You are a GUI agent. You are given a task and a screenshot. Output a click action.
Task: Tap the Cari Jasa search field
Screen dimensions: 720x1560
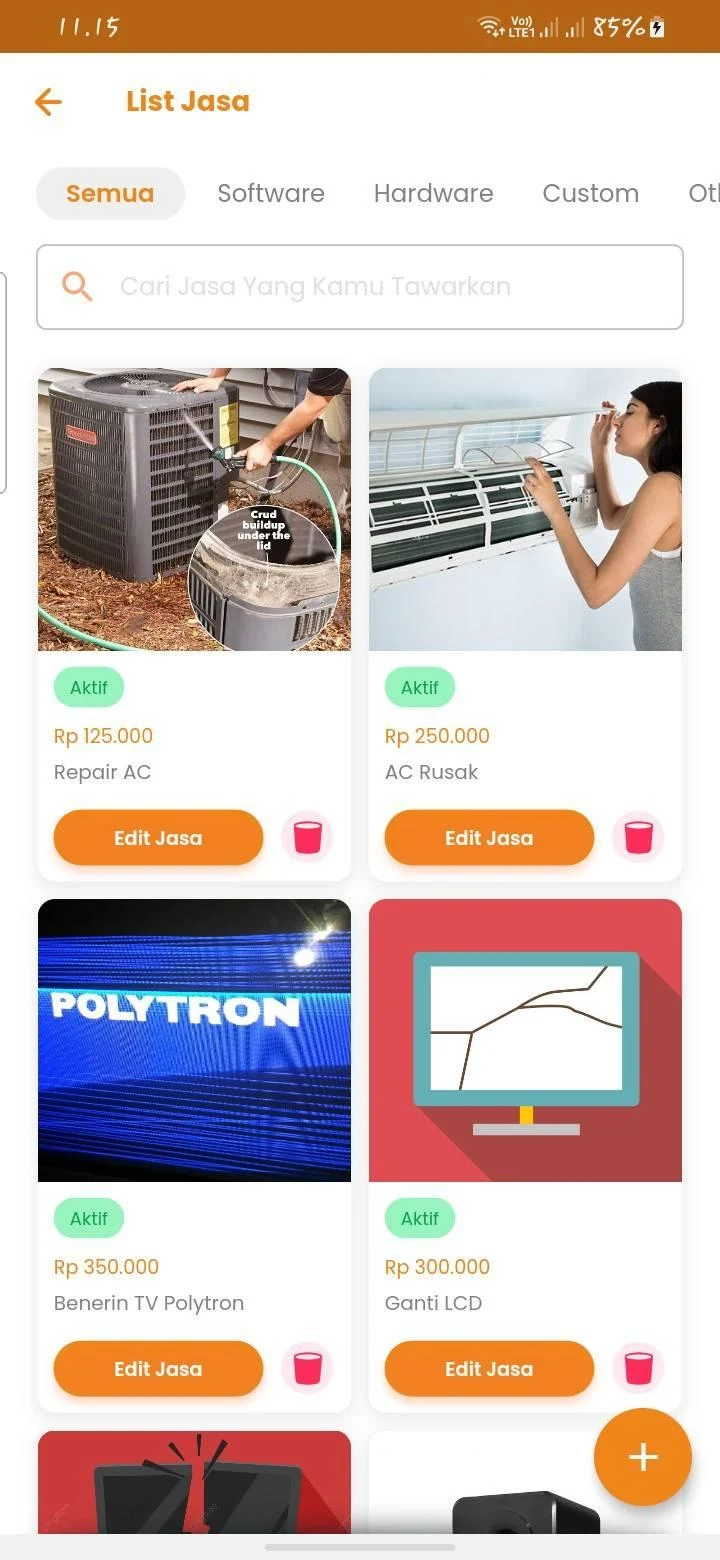pos(360,287)
